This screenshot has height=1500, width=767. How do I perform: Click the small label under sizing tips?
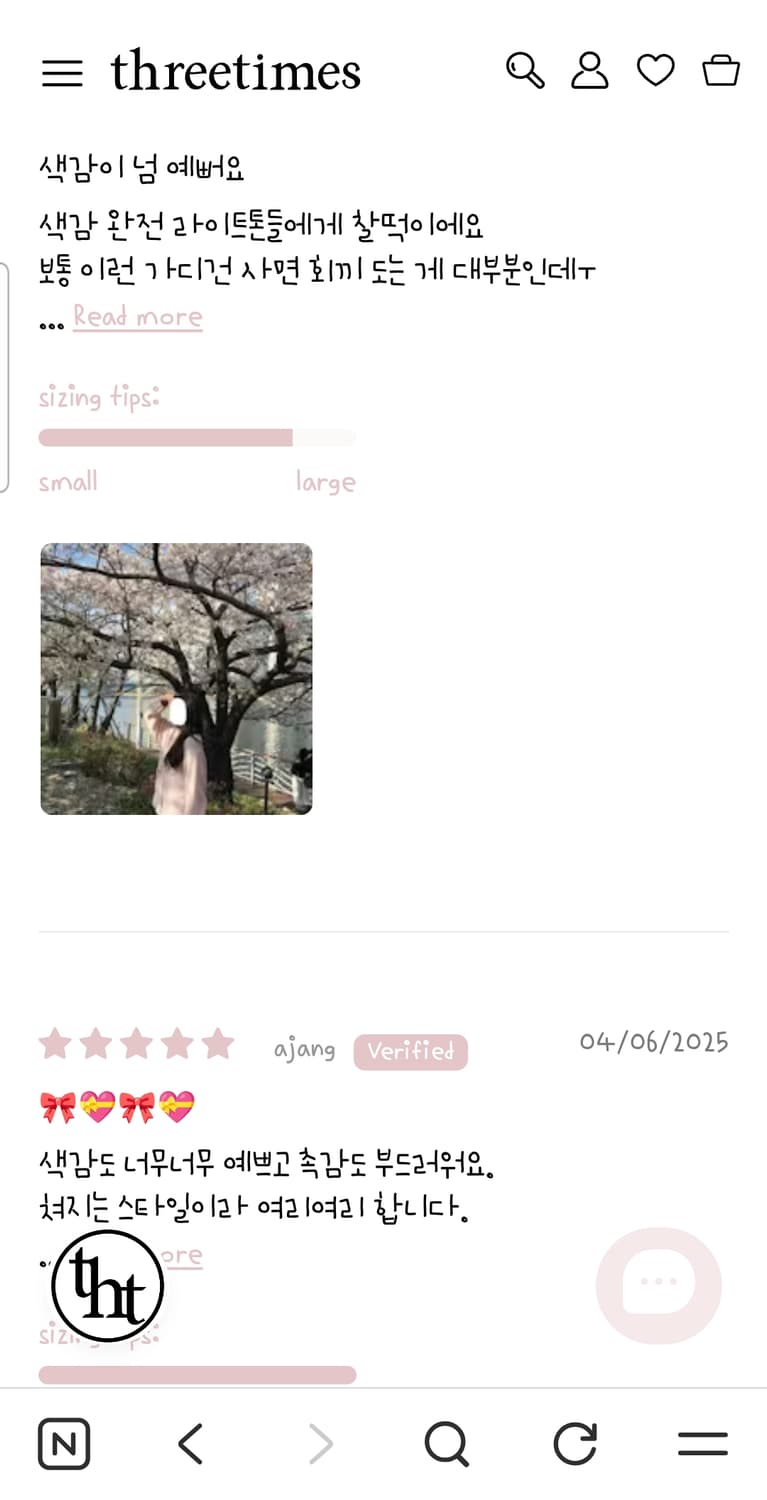[67, 482]
